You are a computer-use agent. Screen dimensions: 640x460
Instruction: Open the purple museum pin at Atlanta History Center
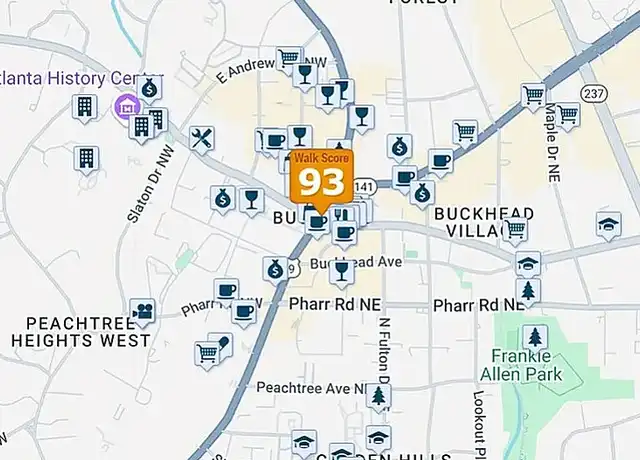[126, 106]
